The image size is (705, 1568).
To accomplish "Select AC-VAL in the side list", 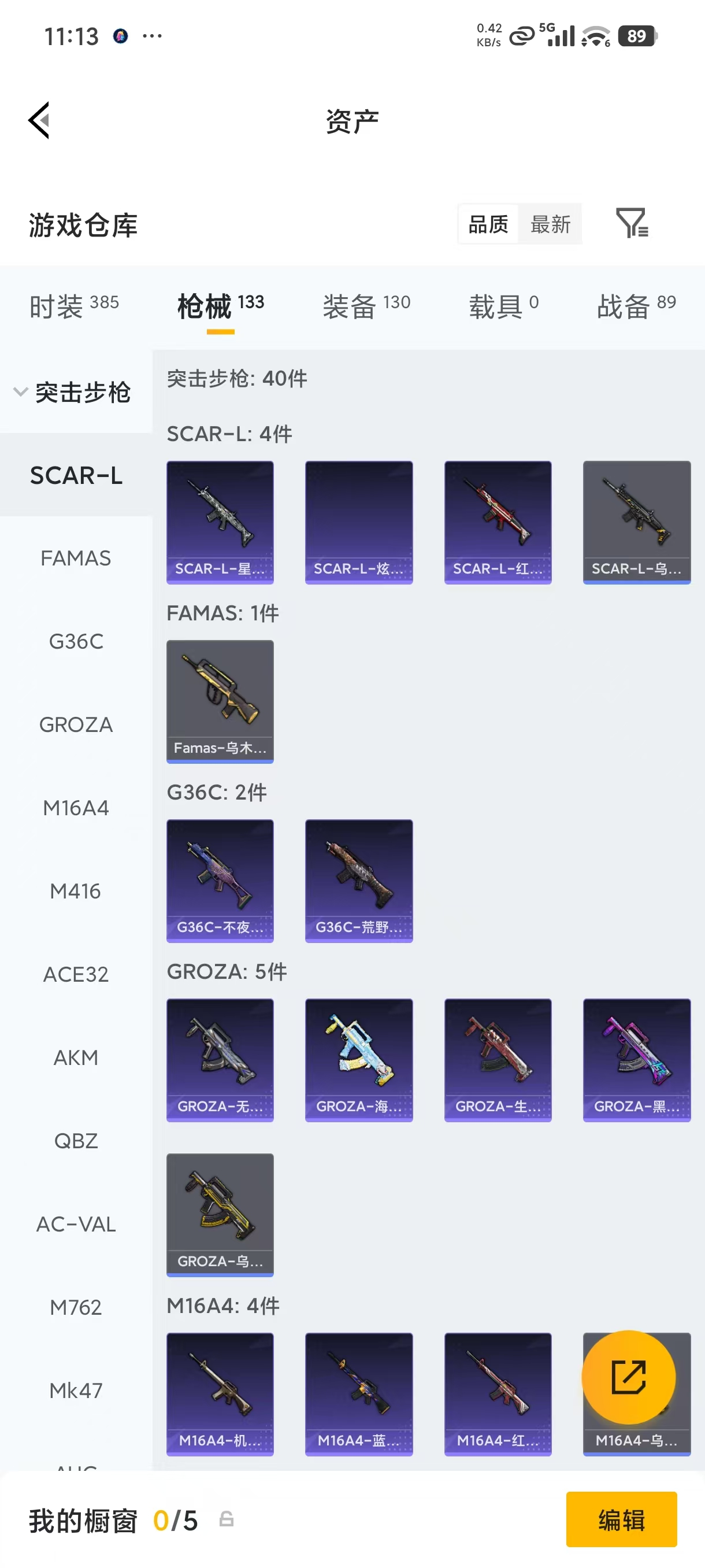I will coord(76,1223).
